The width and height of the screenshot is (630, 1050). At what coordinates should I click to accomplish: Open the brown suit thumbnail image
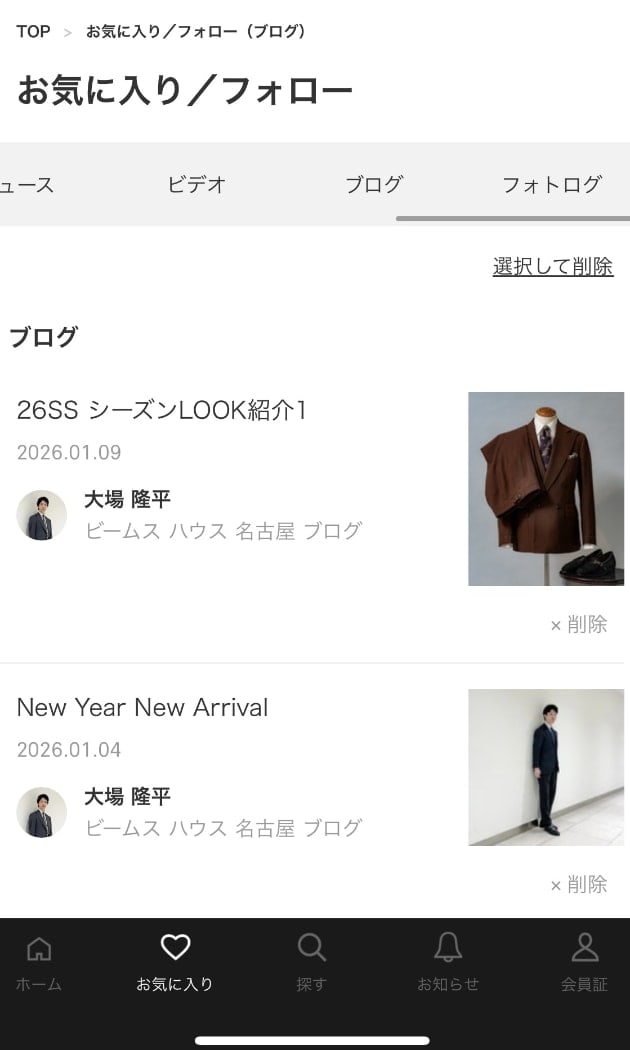546,488
